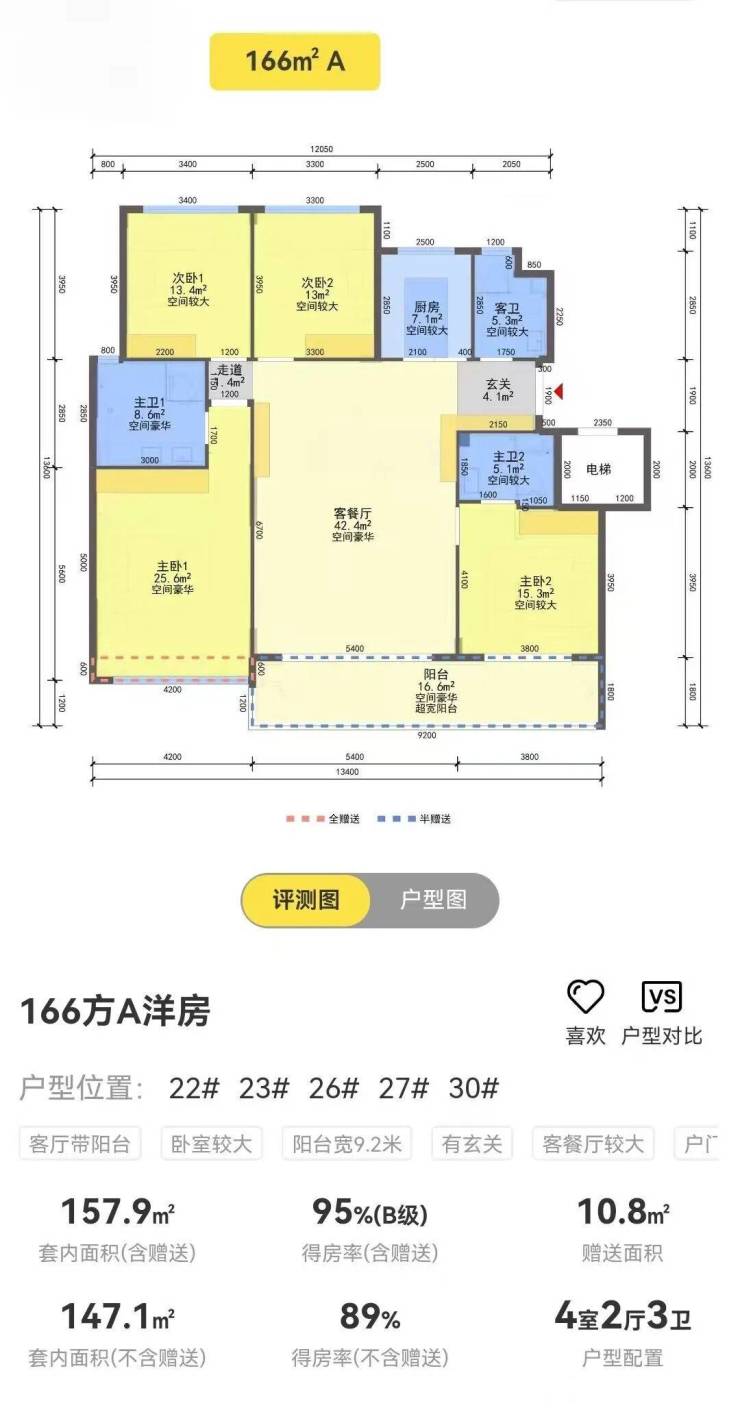The image size is (740, 1410).
Task: Switch to the 户型图 tab
Action: coord(433,899)
